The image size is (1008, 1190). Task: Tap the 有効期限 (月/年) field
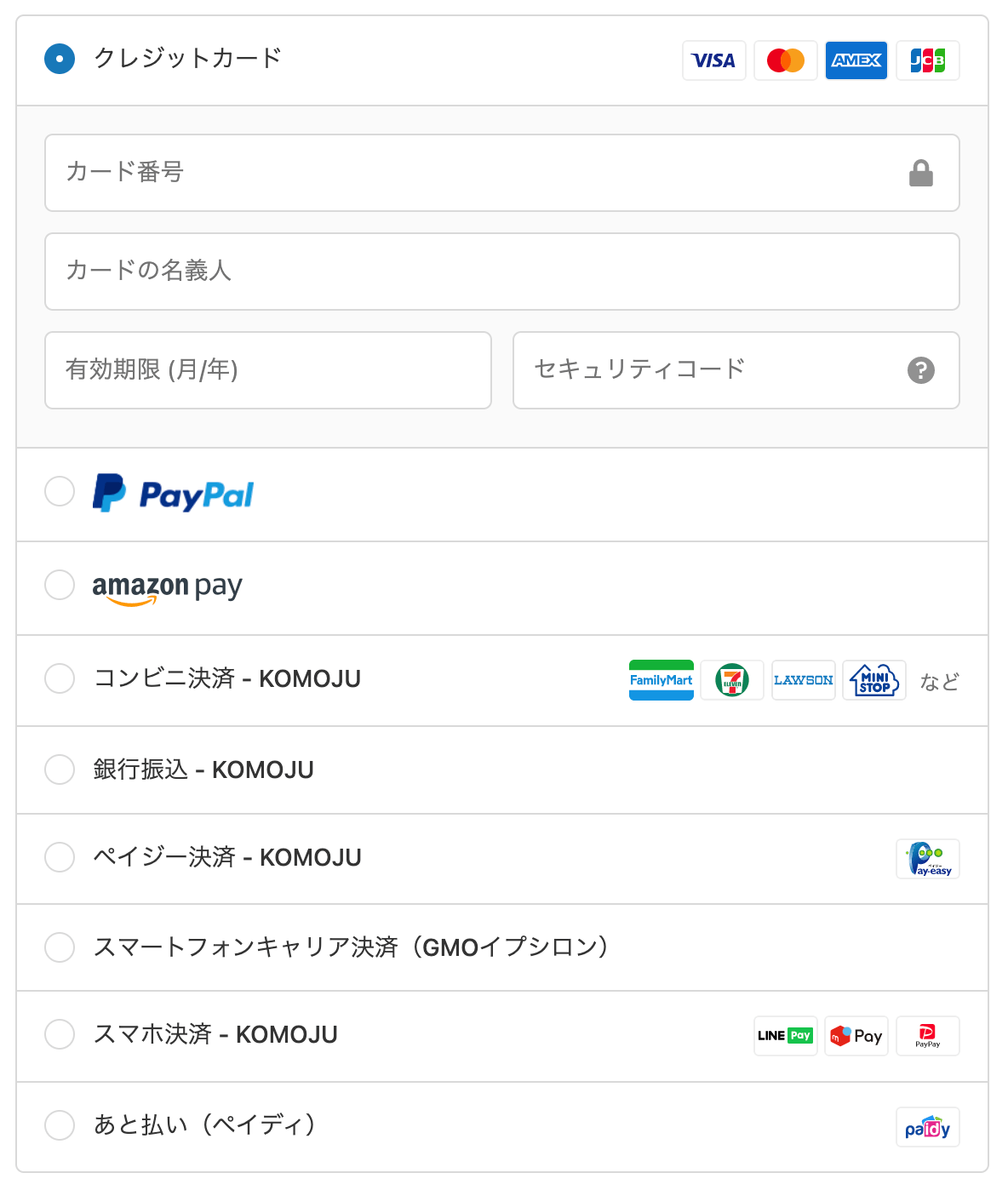(x=267, y=370)
